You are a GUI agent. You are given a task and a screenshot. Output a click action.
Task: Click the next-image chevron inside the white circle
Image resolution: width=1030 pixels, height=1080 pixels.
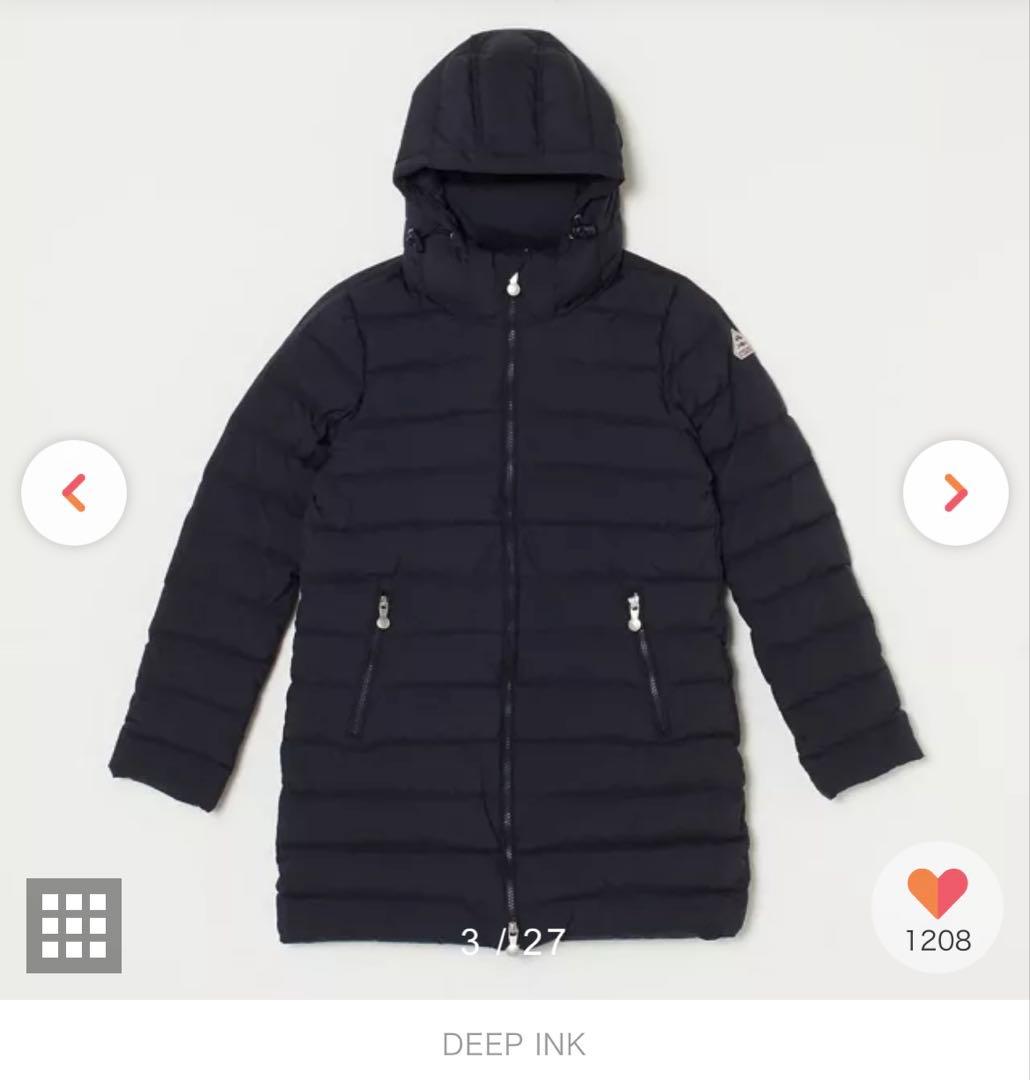pos(955,490)
